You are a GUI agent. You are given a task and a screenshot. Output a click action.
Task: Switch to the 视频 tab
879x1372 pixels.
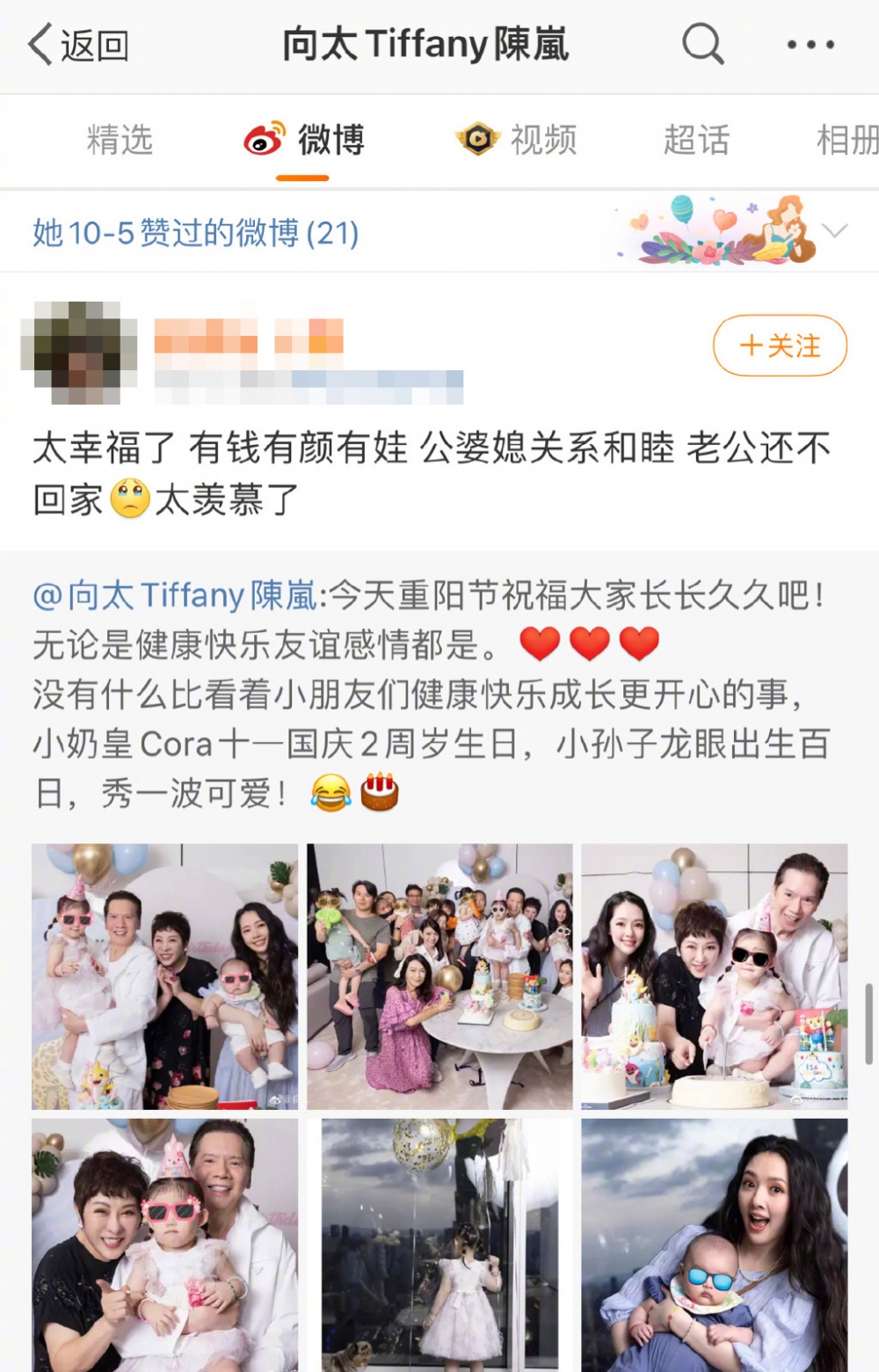(x=518, y=141)
